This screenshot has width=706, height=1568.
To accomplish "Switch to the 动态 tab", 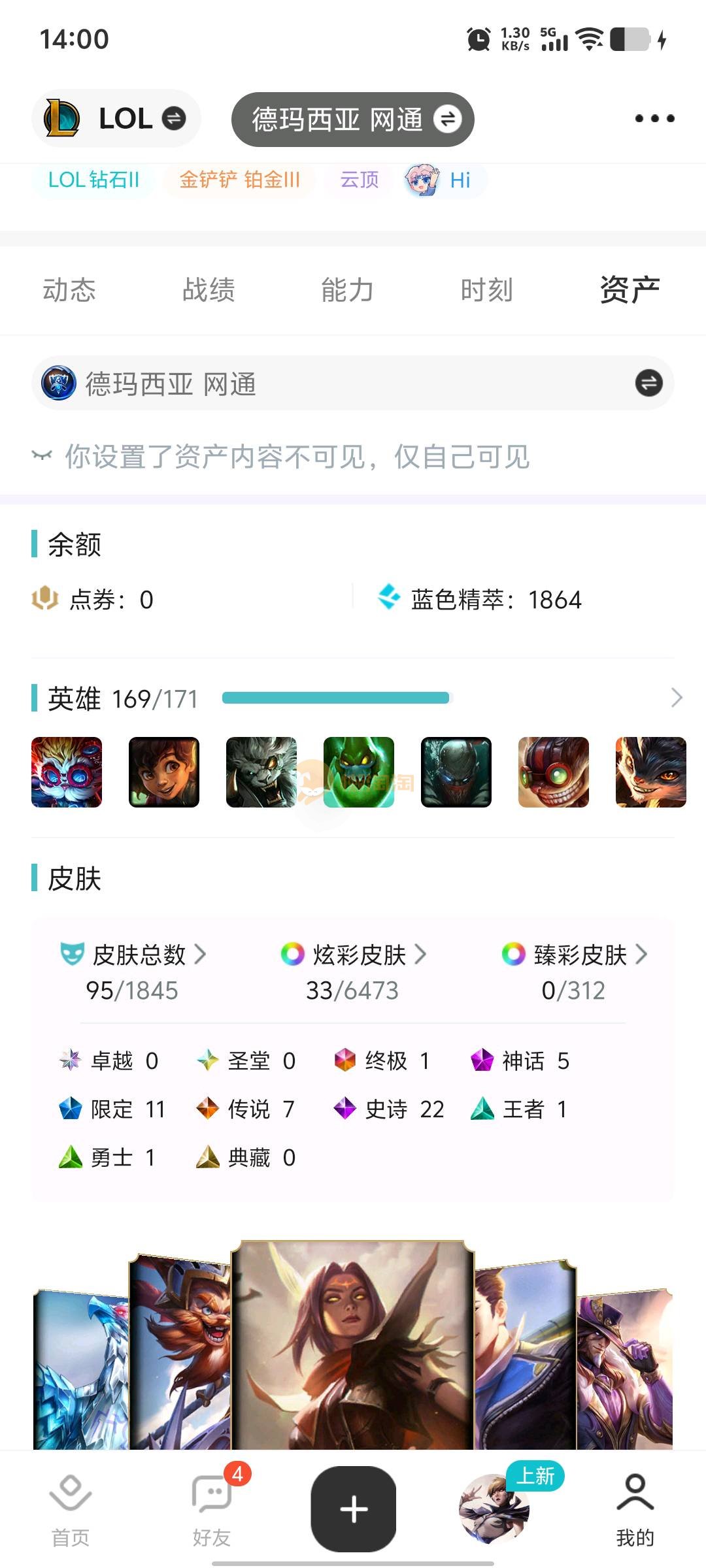I will click(69, 290).
